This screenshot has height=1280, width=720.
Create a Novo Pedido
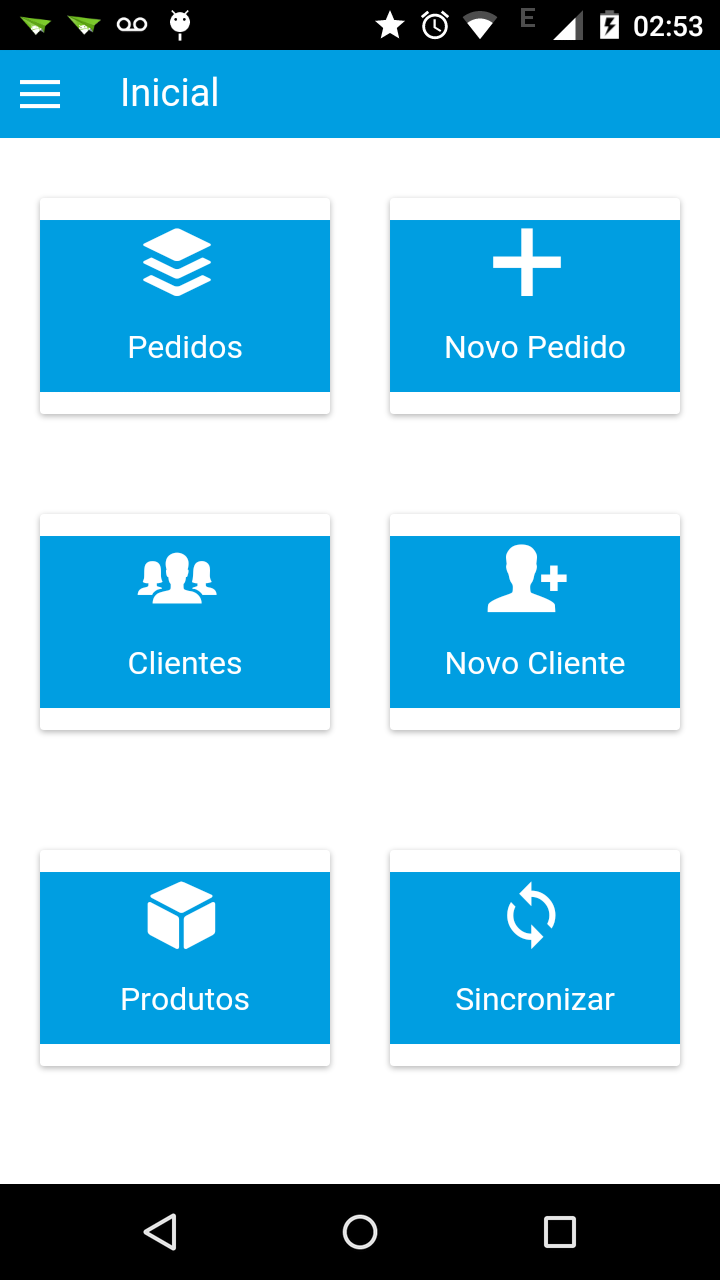(x=535, y=306)
